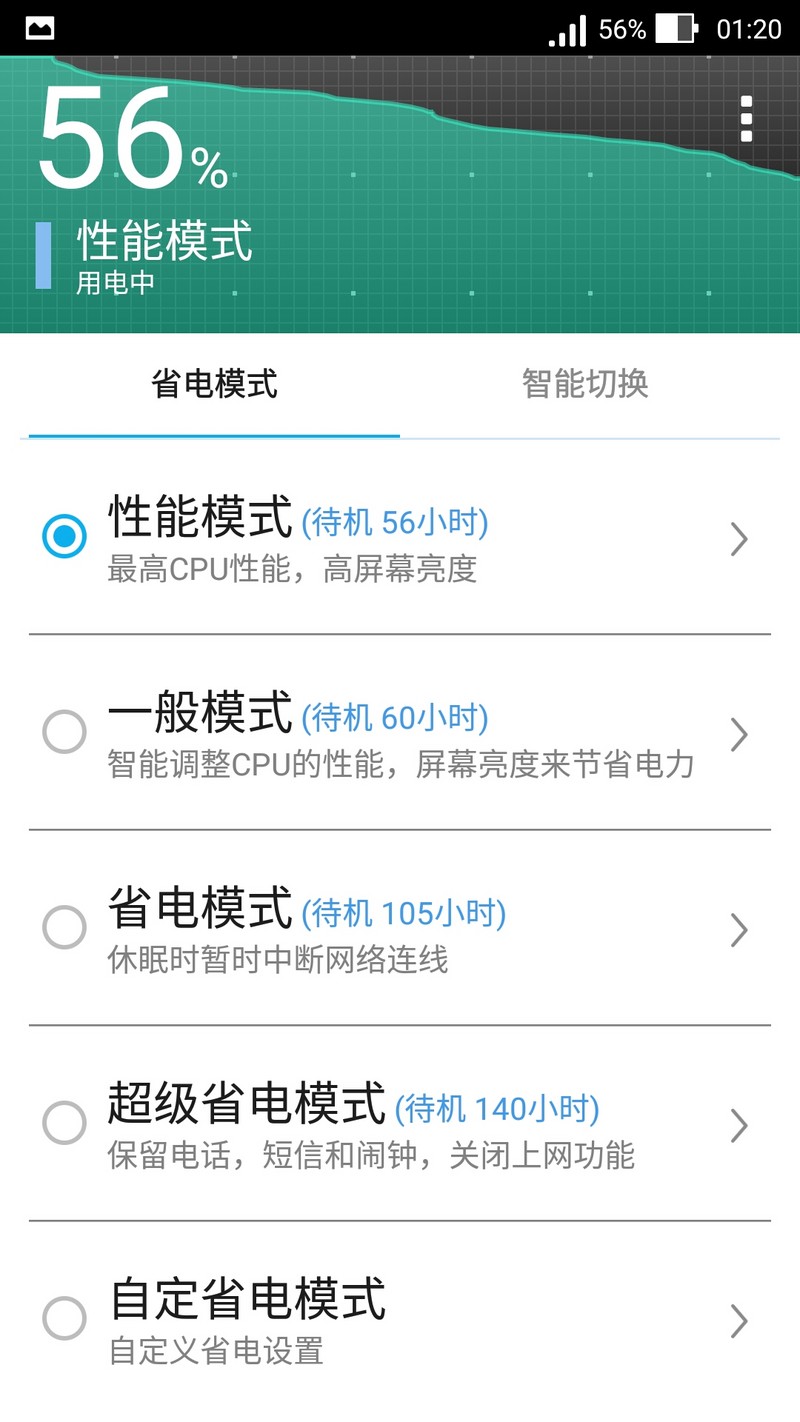Click the signal strength bars icon

(564, 29)
